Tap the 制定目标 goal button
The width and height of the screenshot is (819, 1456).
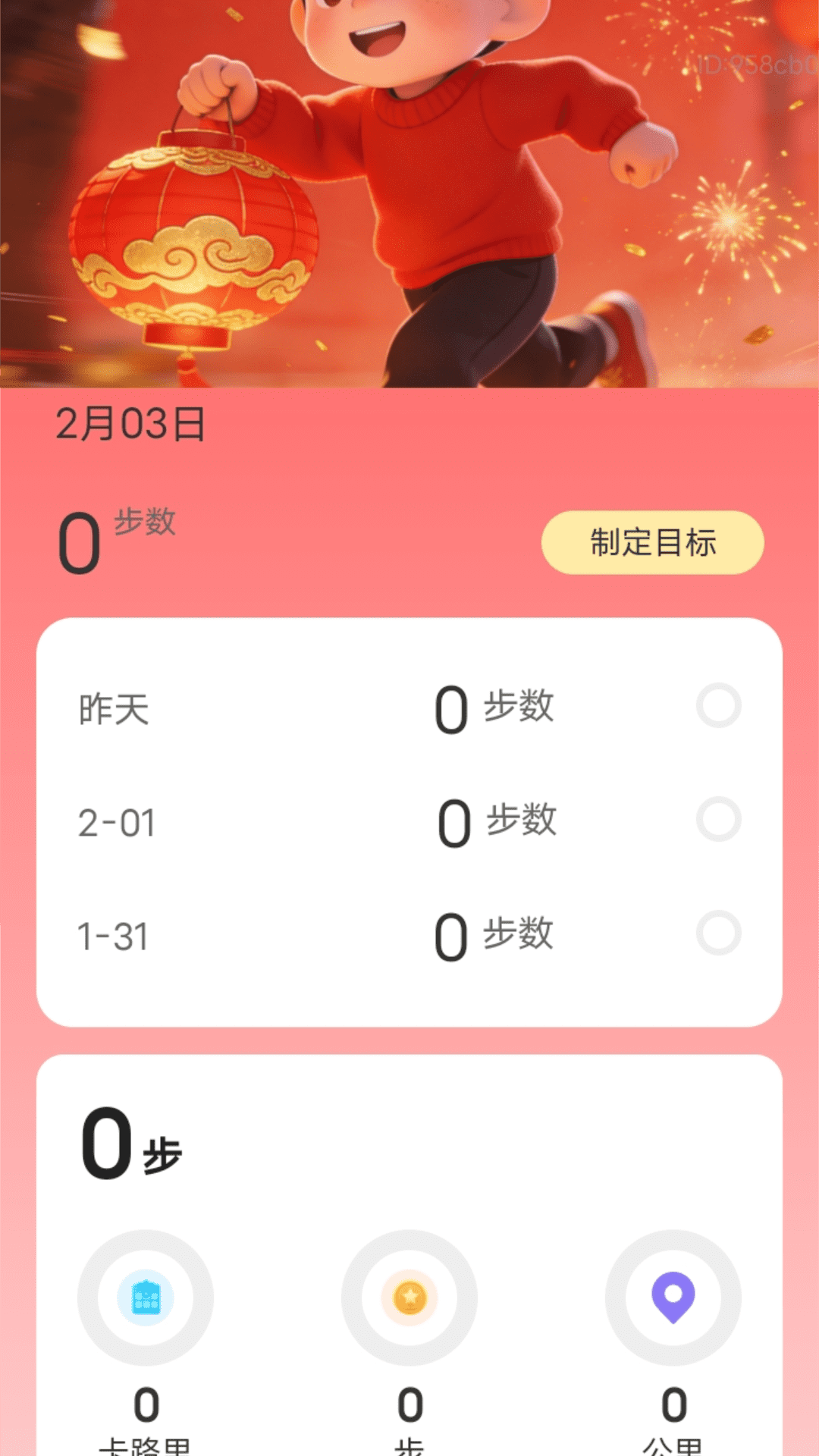pyautogui.click(x=654, y=543)
